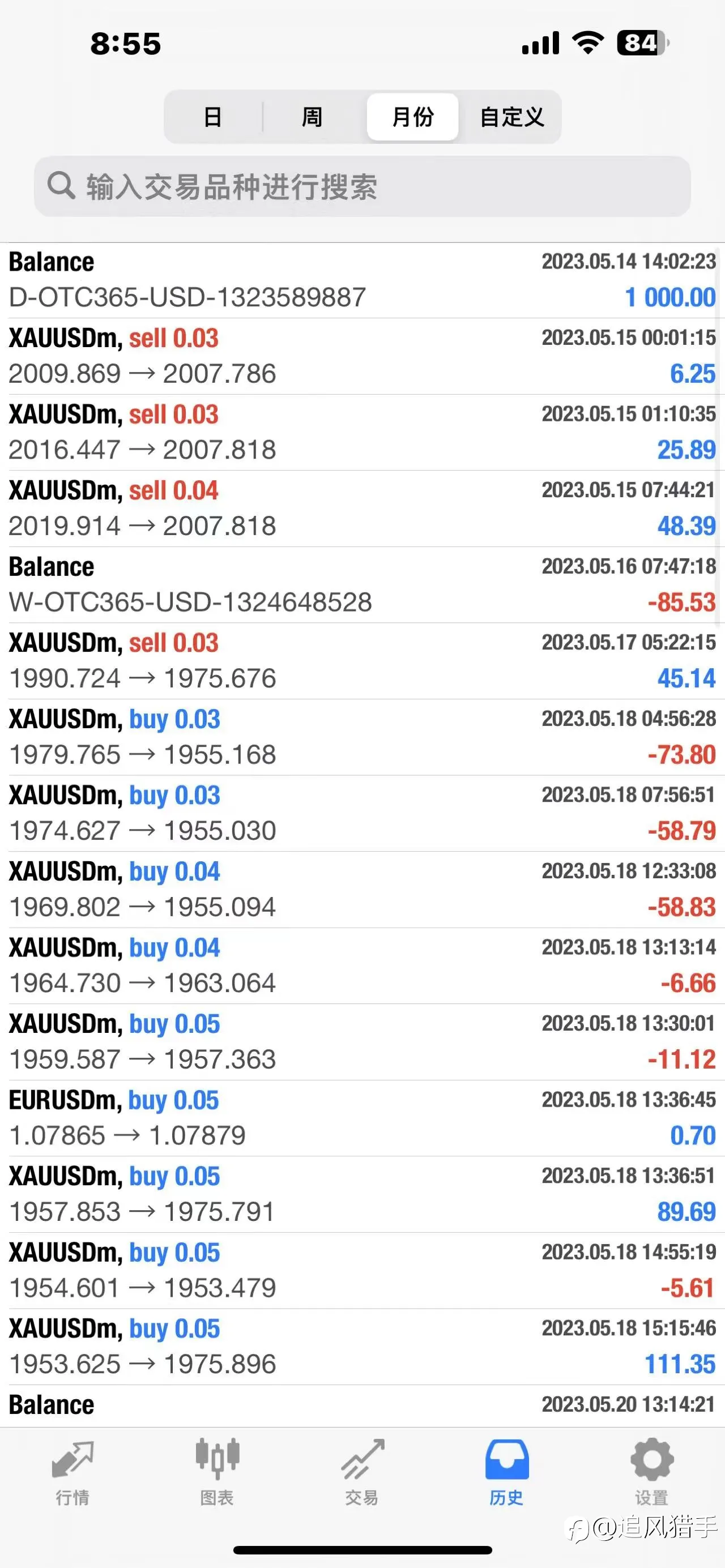Go to the 交易 trade tab
The width and height of the screenshot is (725, 1568).
click(x=362, y=1472)
